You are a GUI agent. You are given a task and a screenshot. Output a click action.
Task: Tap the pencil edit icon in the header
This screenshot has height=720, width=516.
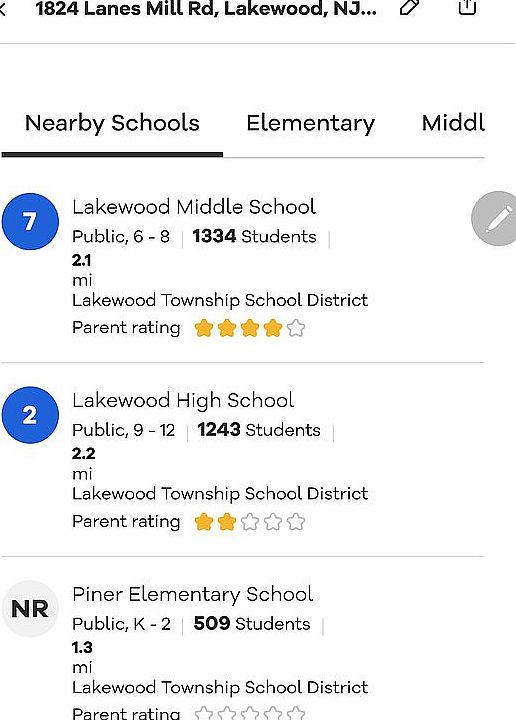[409, 7]
